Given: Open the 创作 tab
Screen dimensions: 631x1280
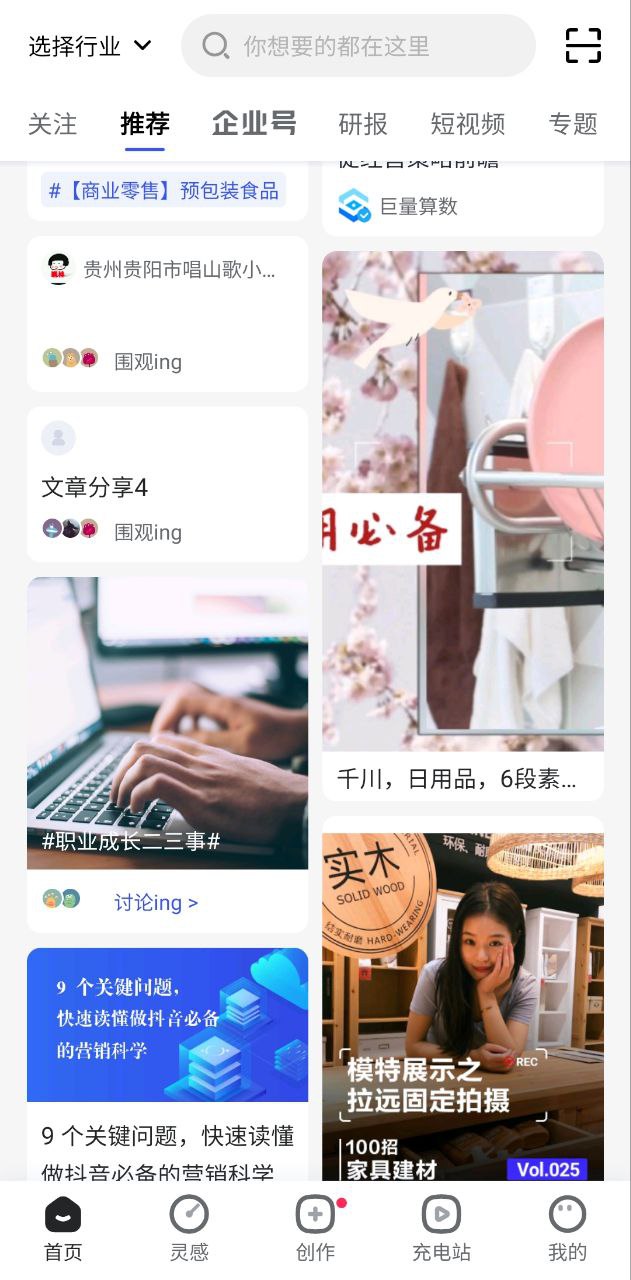Looking at the screenshot, I should [x=315, y=1229].
